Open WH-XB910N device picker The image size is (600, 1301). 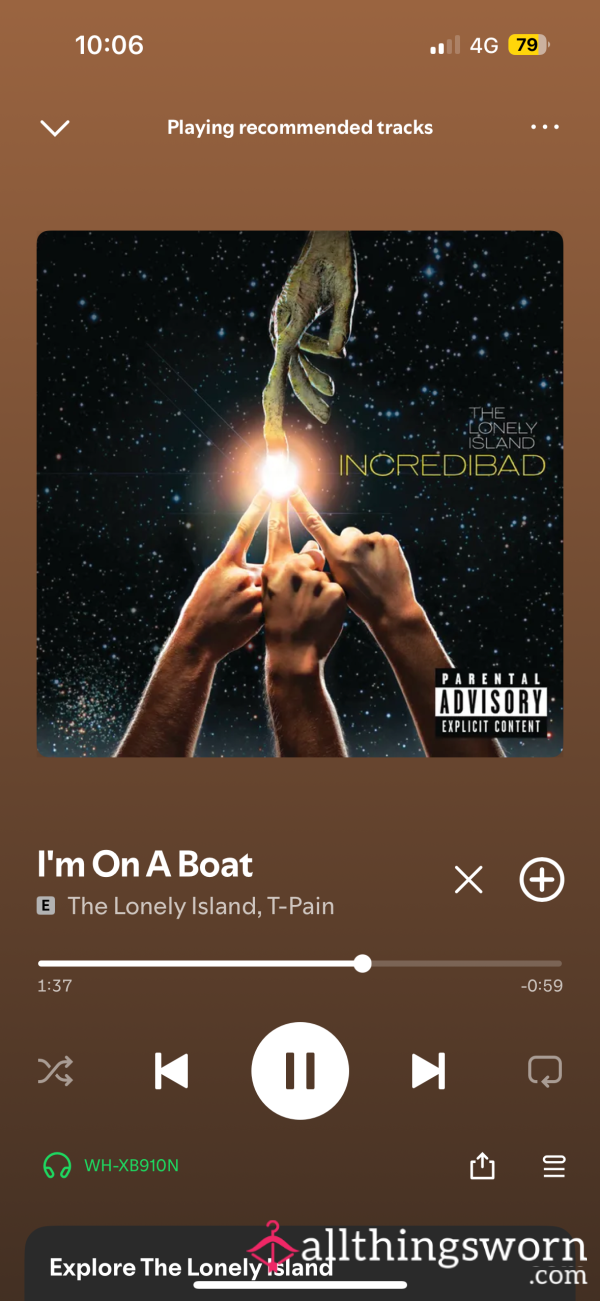[x=111, y=1166]
